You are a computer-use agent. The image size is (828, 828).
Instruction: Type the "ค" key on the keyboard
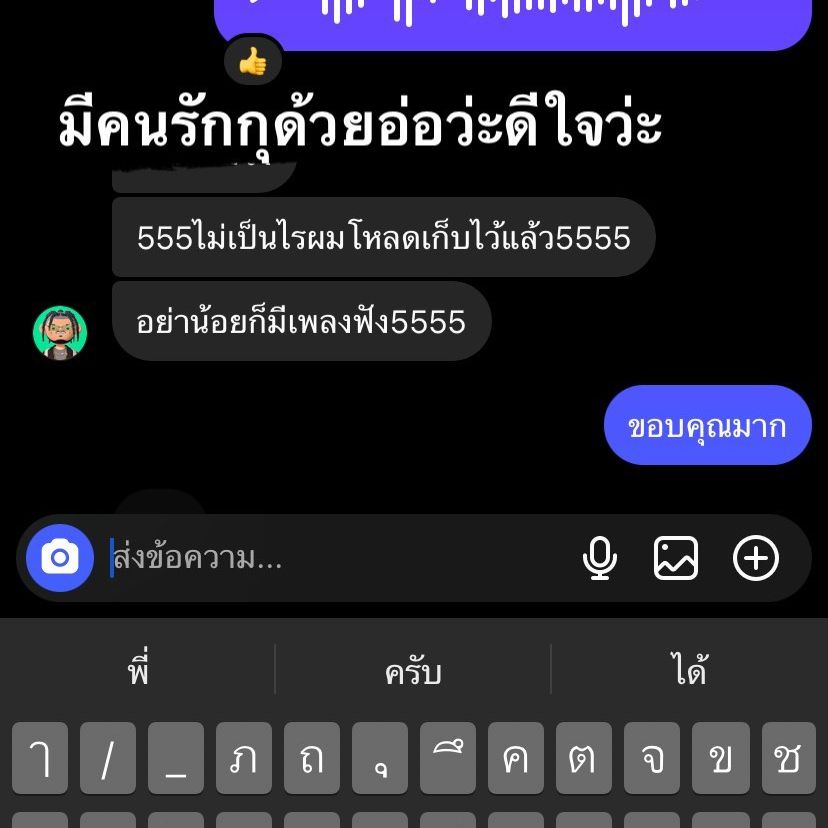516,759
